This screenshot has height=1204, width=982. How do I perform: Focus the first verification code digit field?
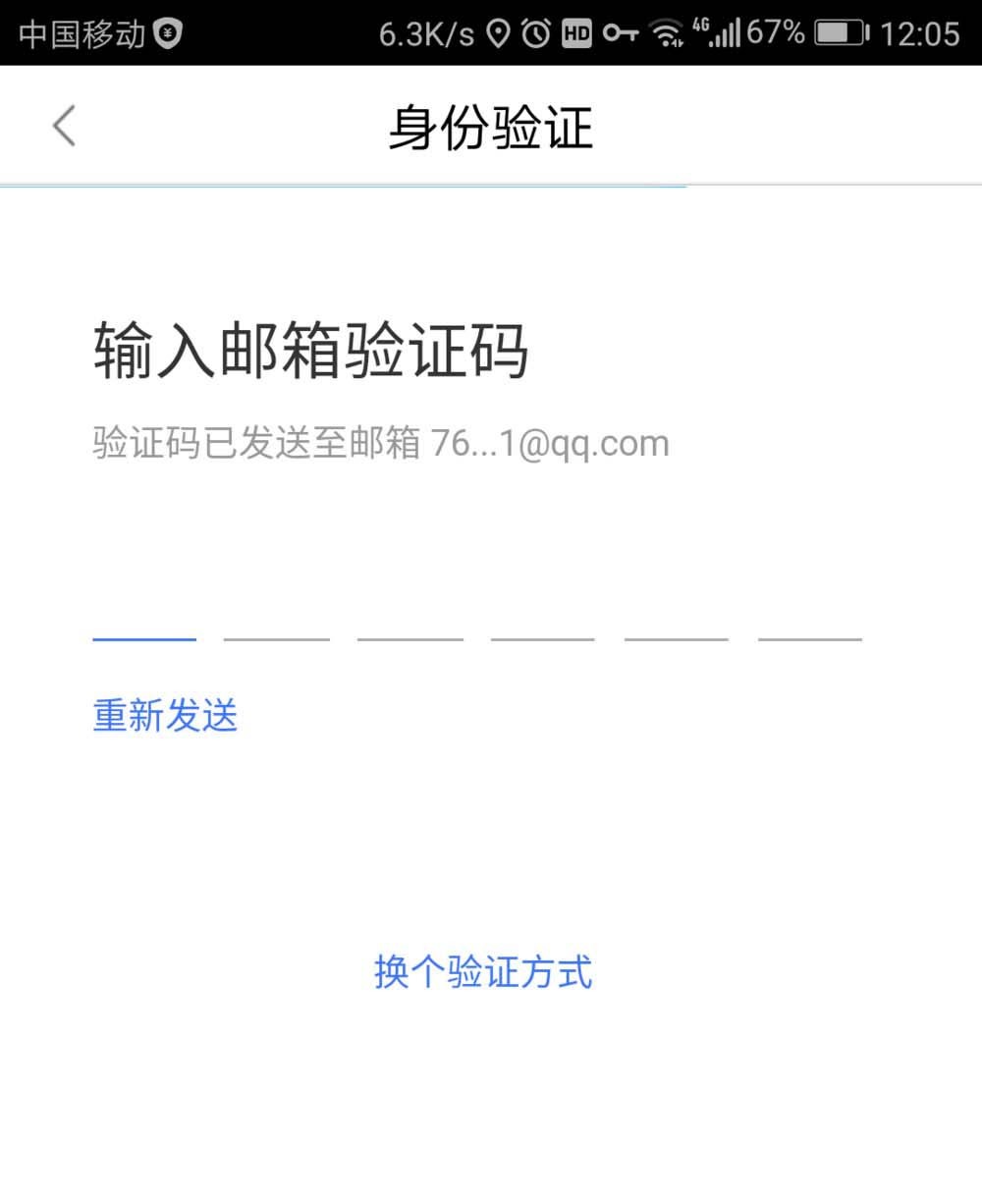click(x=144, y=614)
